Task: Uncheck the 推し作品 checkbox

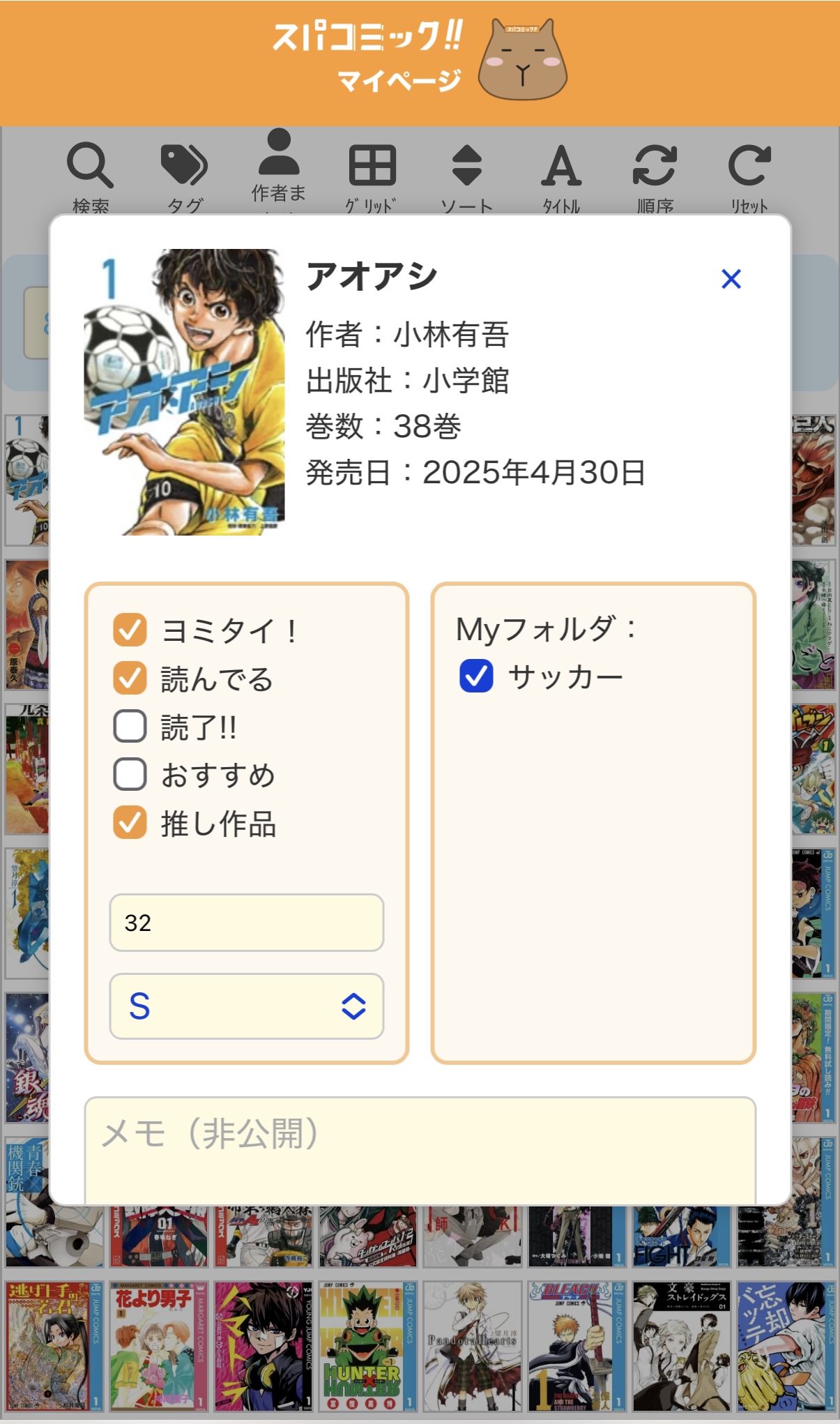Action: point(130,823)
